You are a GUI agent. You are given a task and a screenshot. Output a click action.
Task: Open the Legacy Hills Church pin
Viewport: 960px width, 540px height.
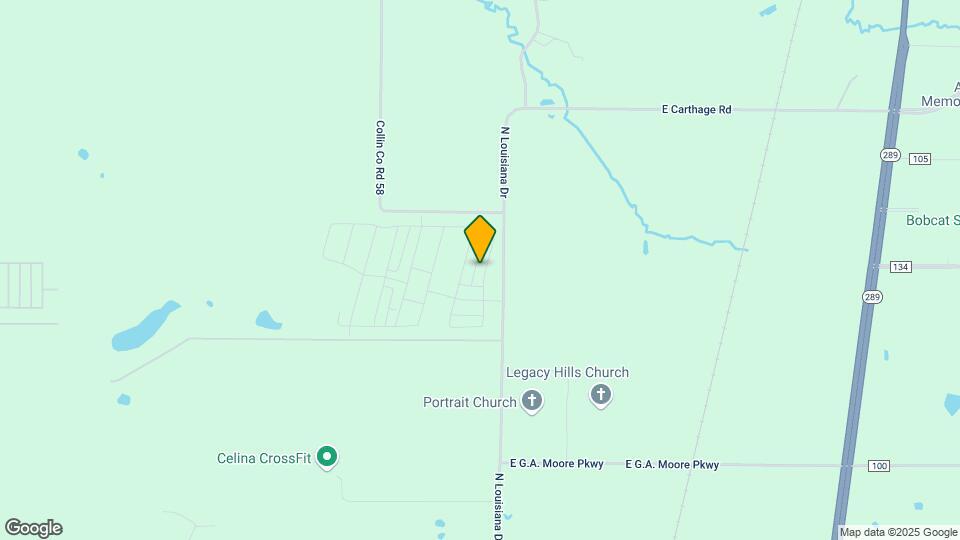(x=601, y=395)
